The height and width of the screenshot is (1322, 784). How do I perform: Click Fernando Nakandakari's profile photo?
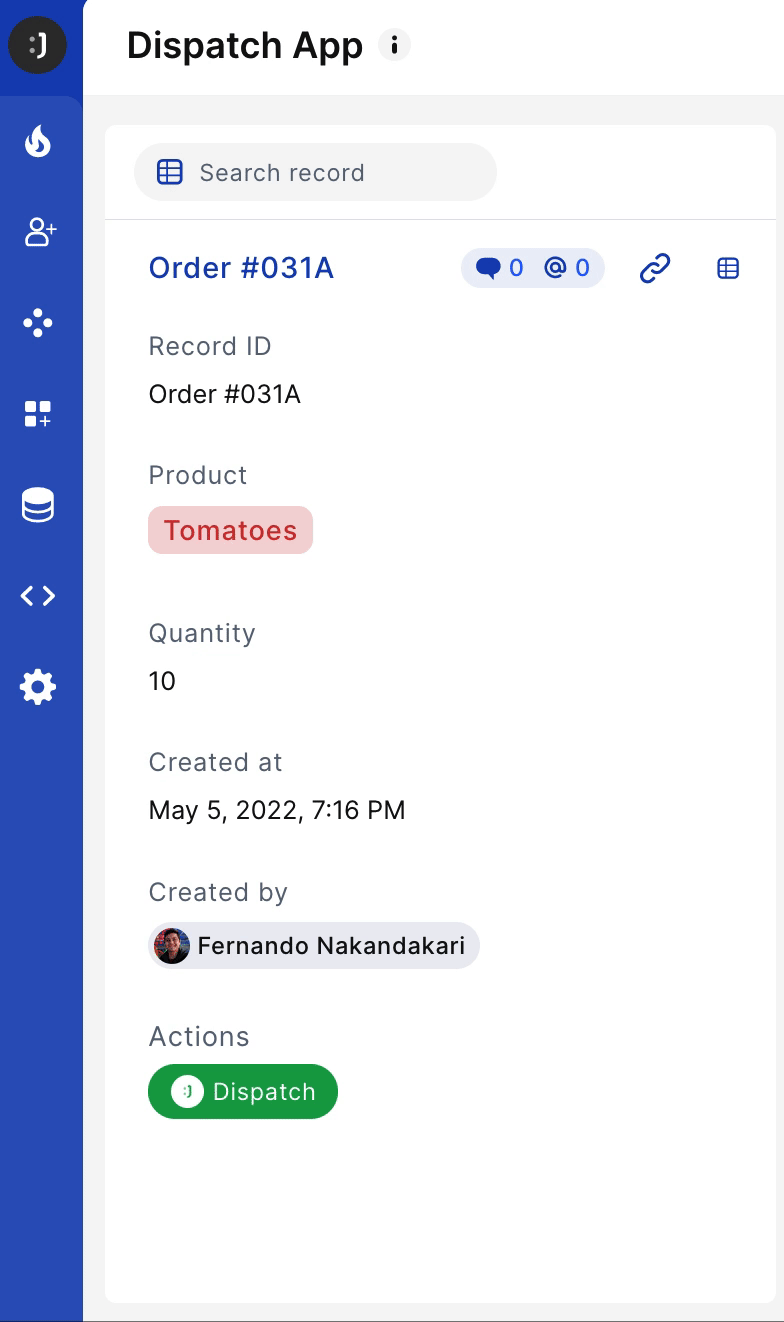(x=172, y=945)
